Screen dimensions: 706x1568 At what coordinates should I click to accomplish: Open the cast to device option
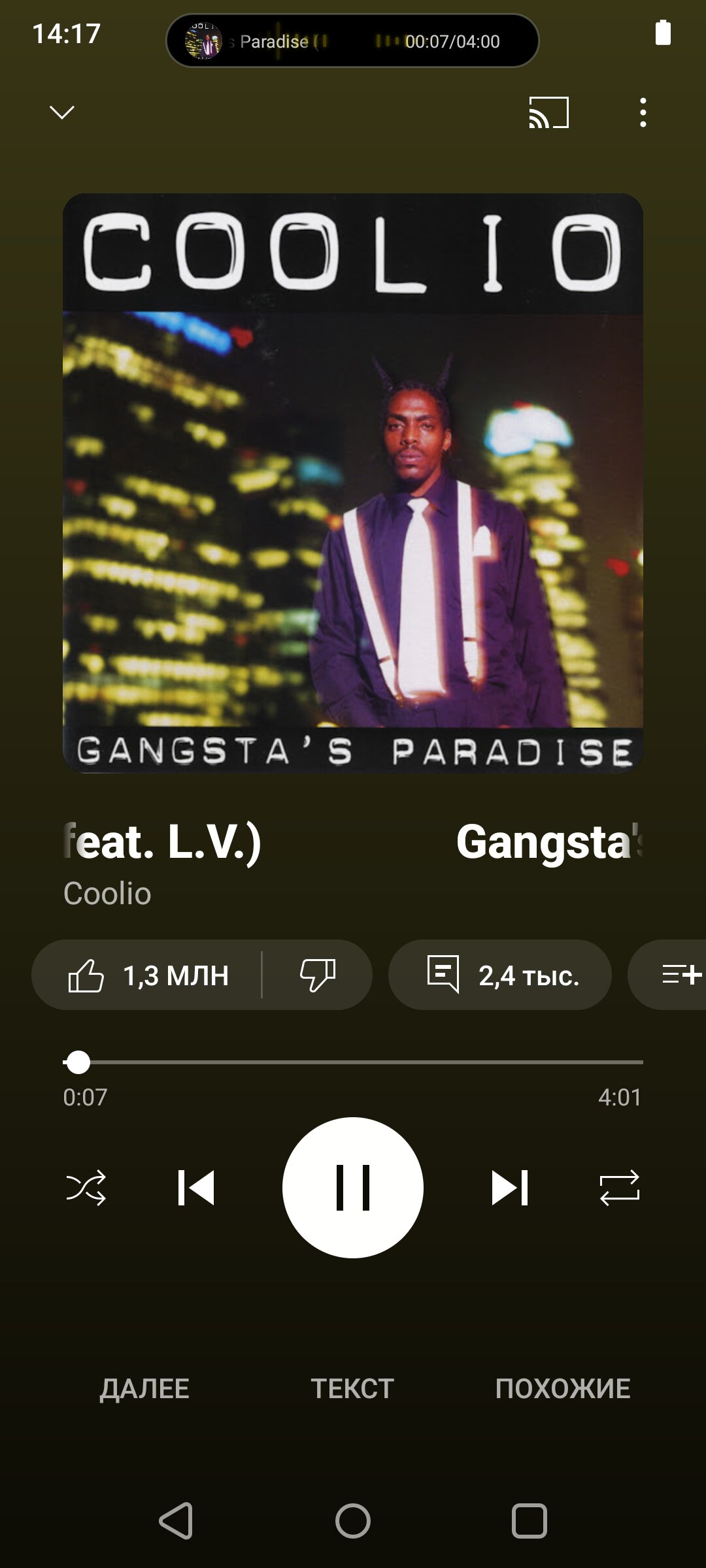[x=549, y=112]
